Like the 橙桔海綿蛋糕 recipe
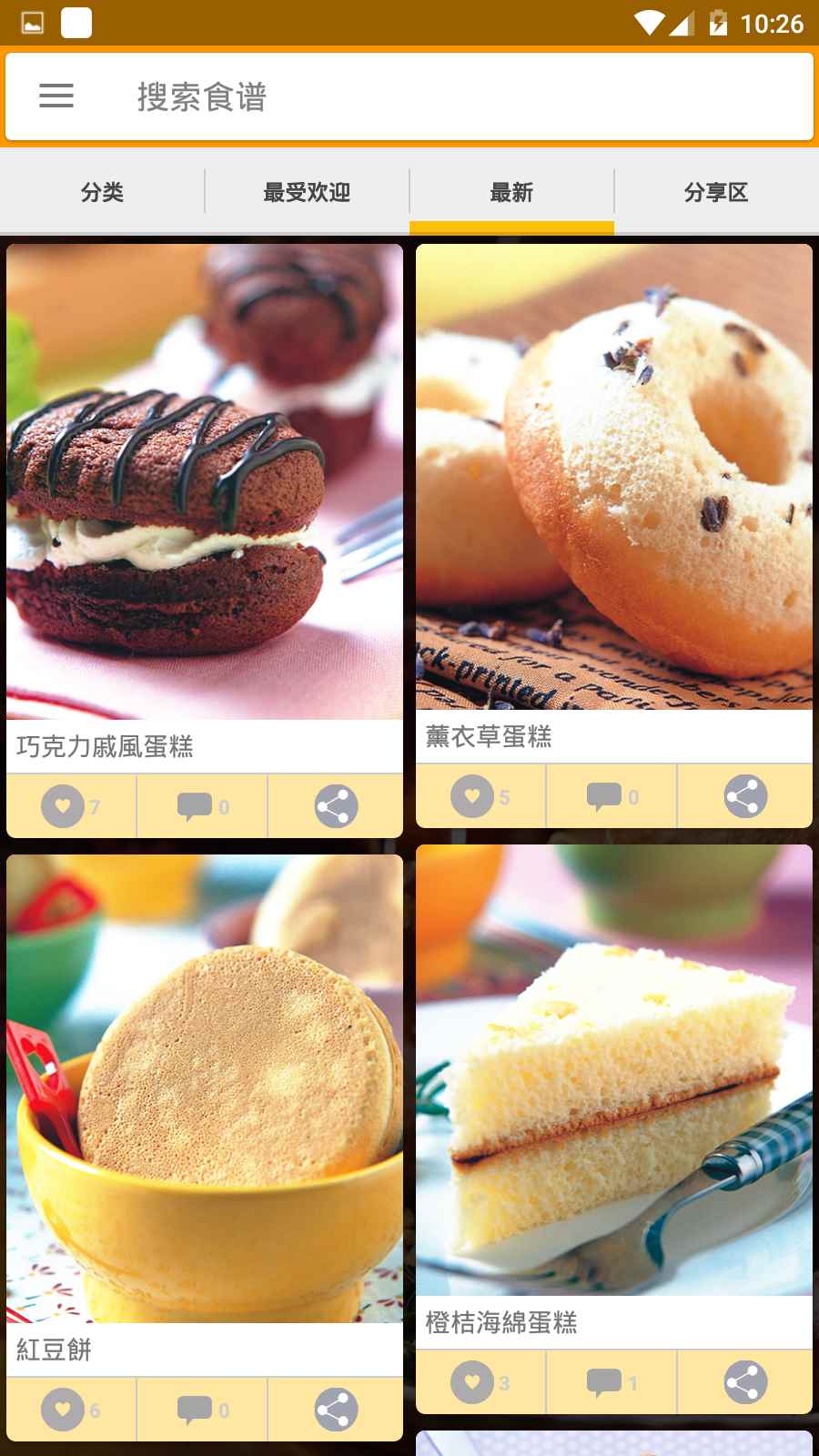 (473, 1382)
